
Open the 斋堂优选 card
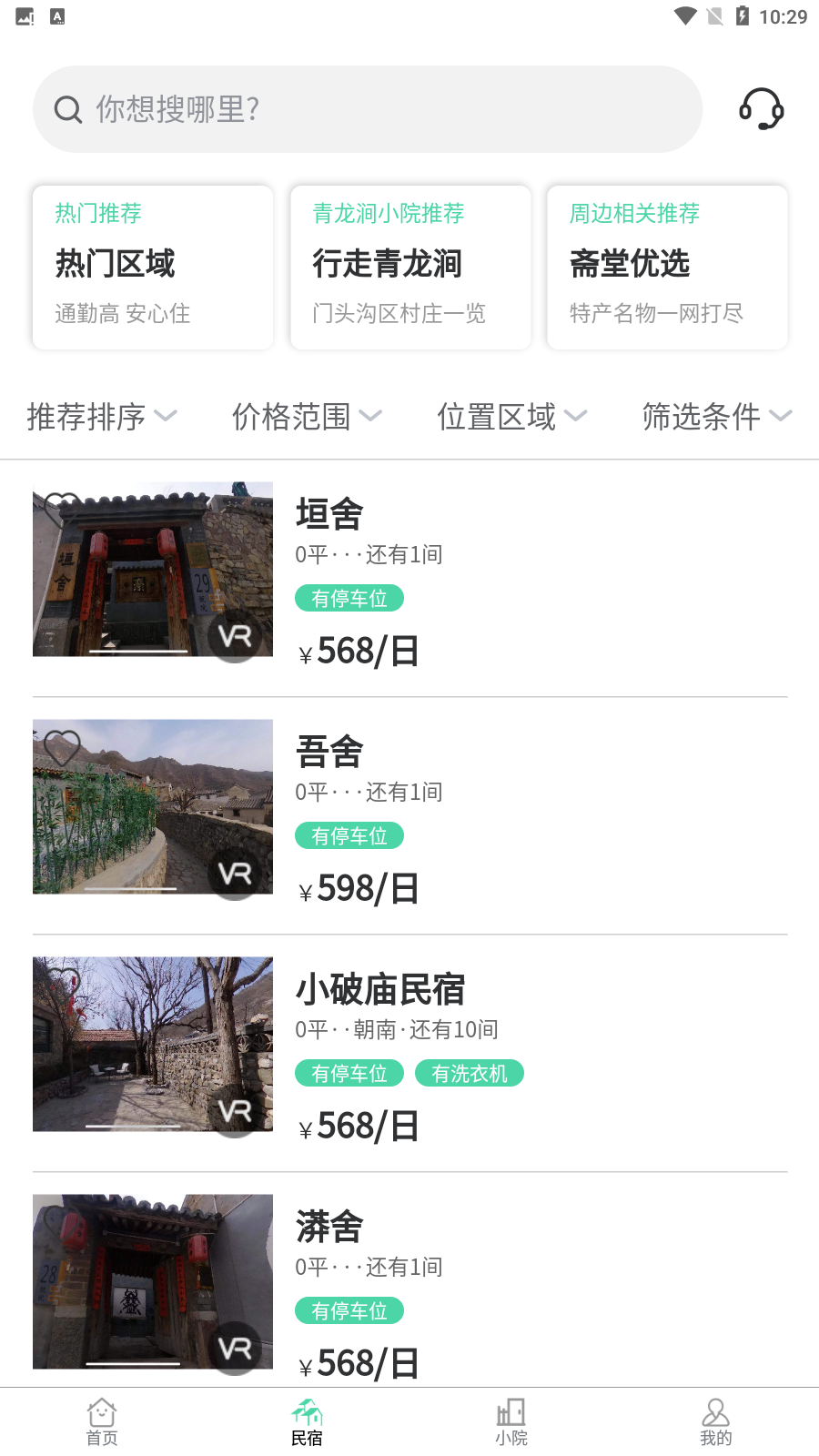[667, 268]
